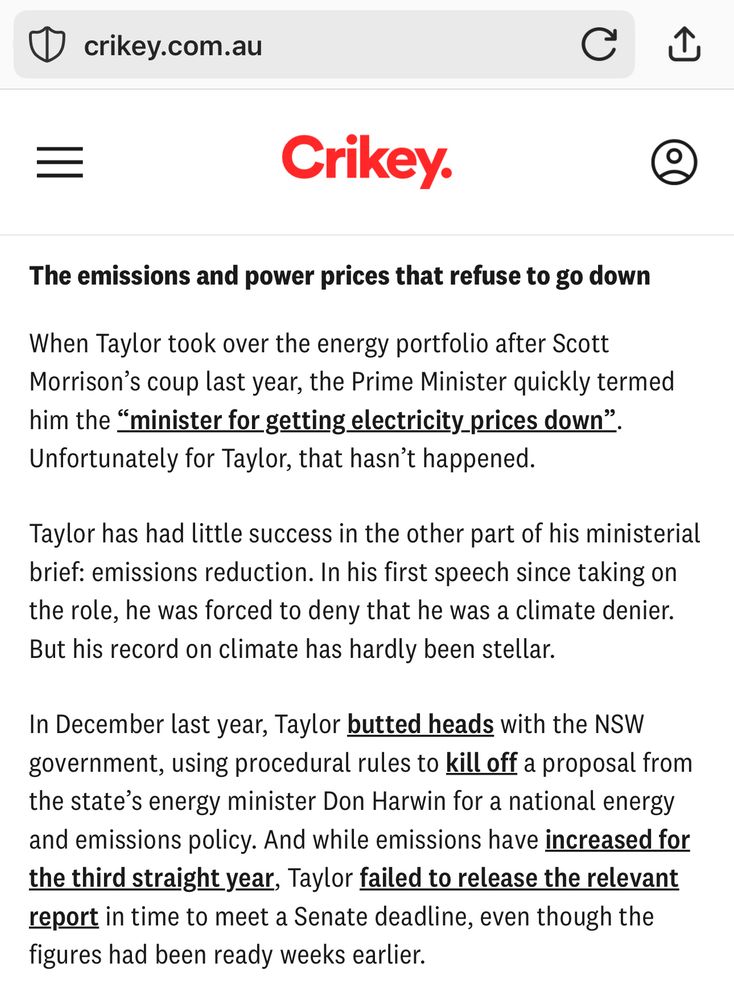
Task: Follow the "butted heads" link
Action: click(x=420, y=724)
